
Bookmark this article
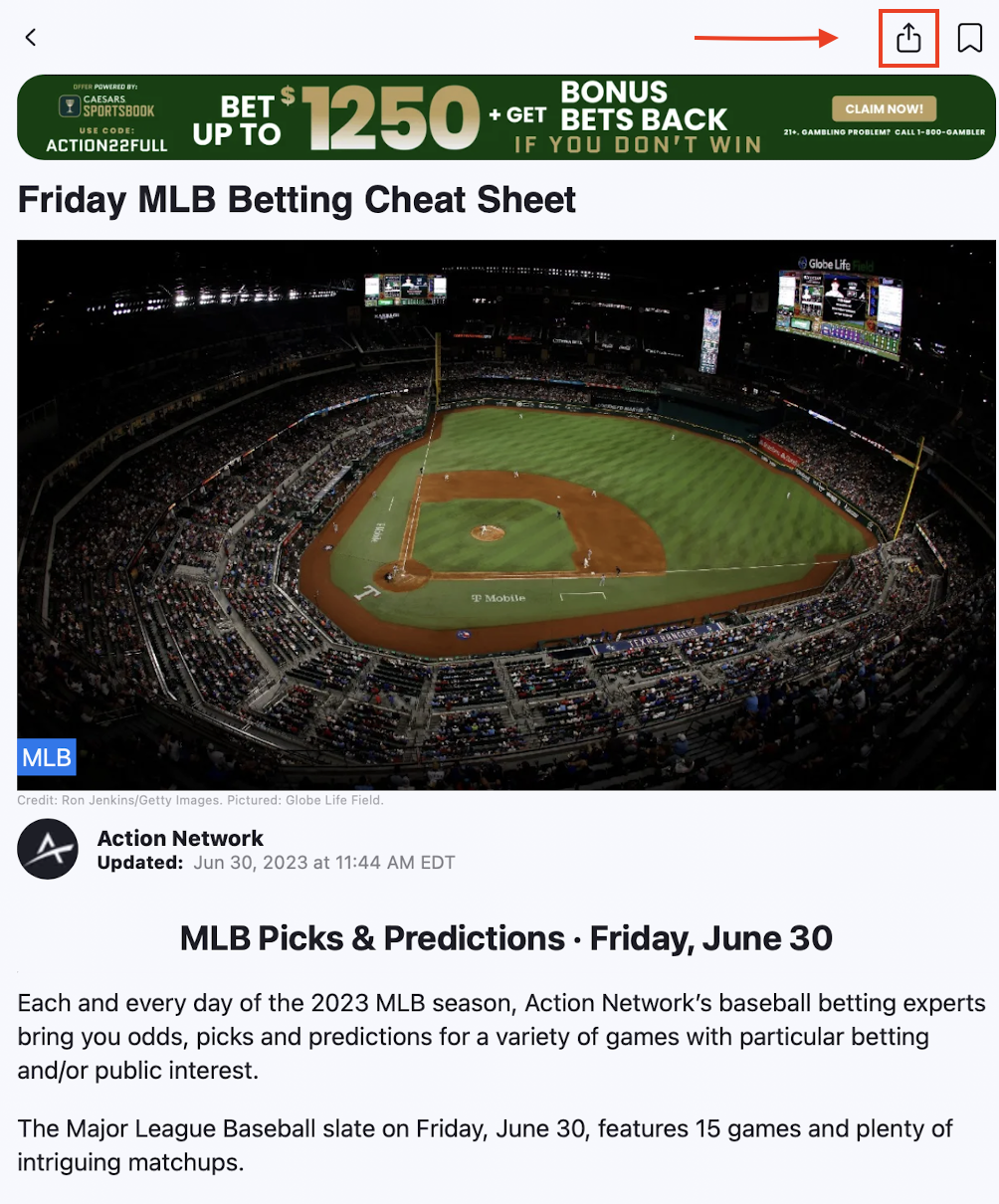pyautogui.click(x=969, y=38)
